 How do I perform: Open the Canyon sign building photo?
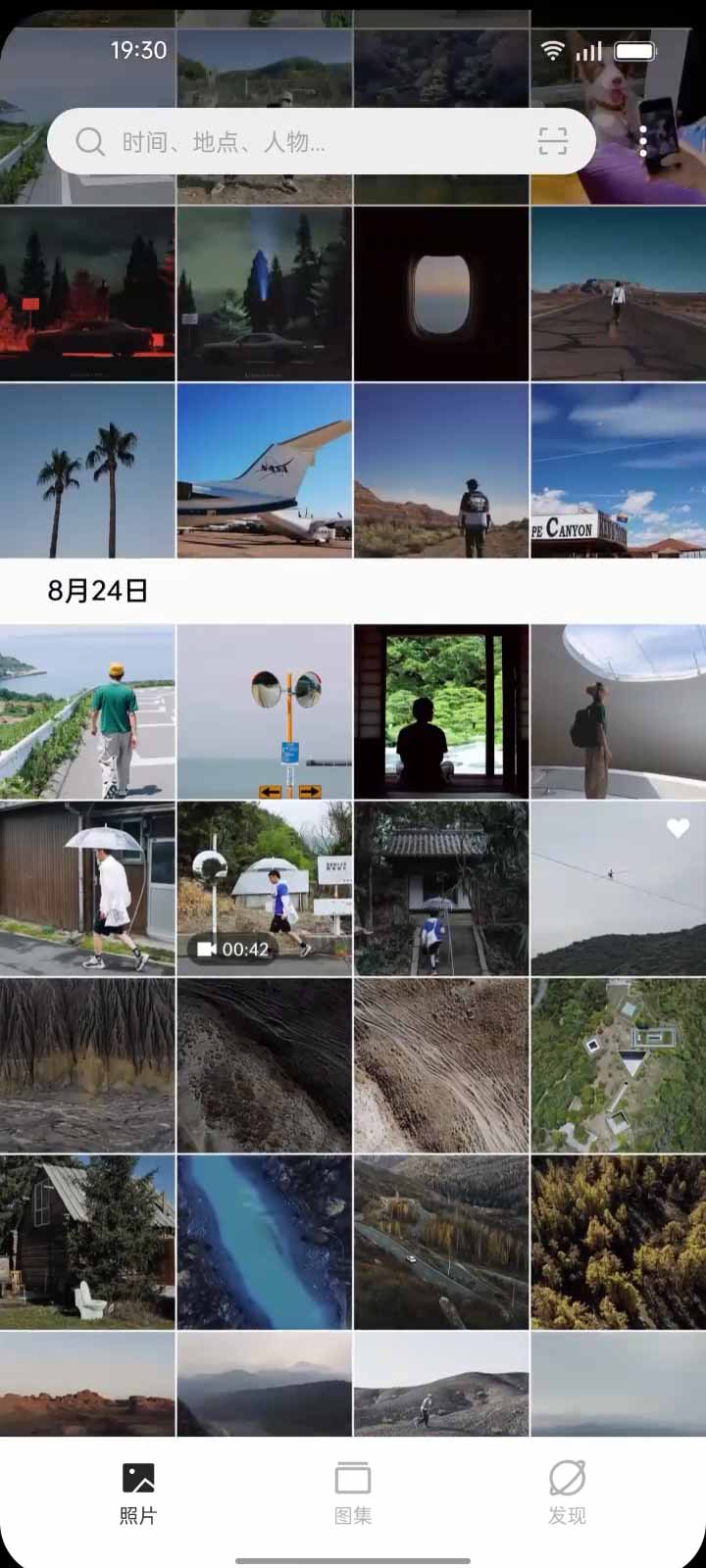(x=618, y=470)
